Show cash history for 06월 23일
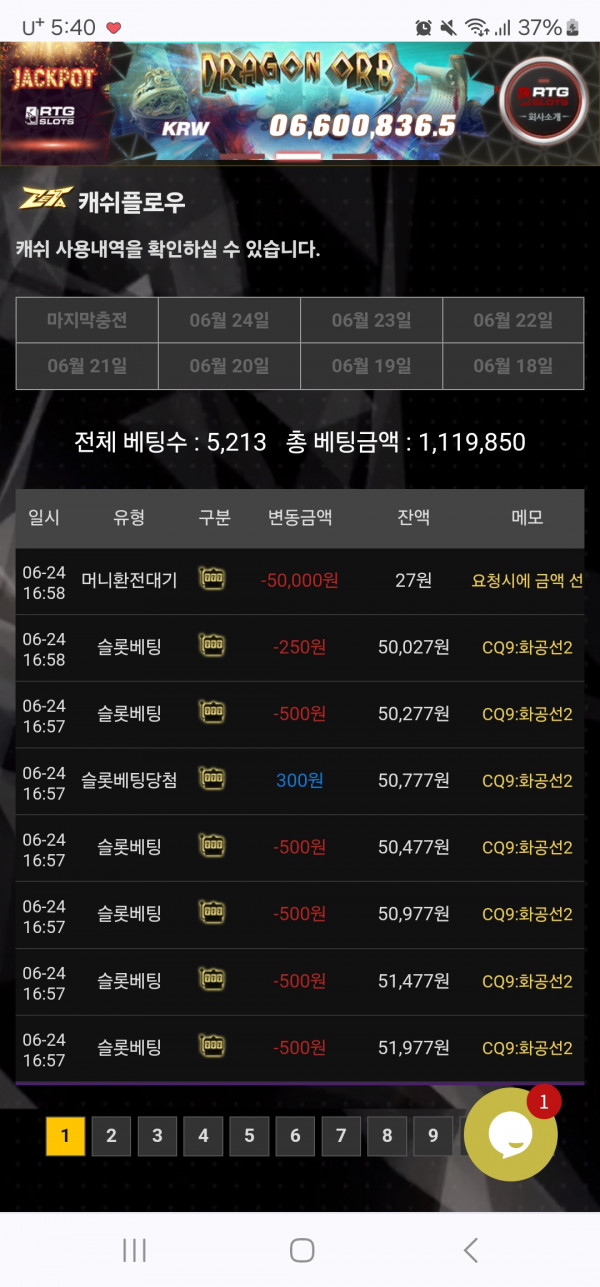Screen dimensions: 600x1287 pyautogui.click(x=371, y=320)
